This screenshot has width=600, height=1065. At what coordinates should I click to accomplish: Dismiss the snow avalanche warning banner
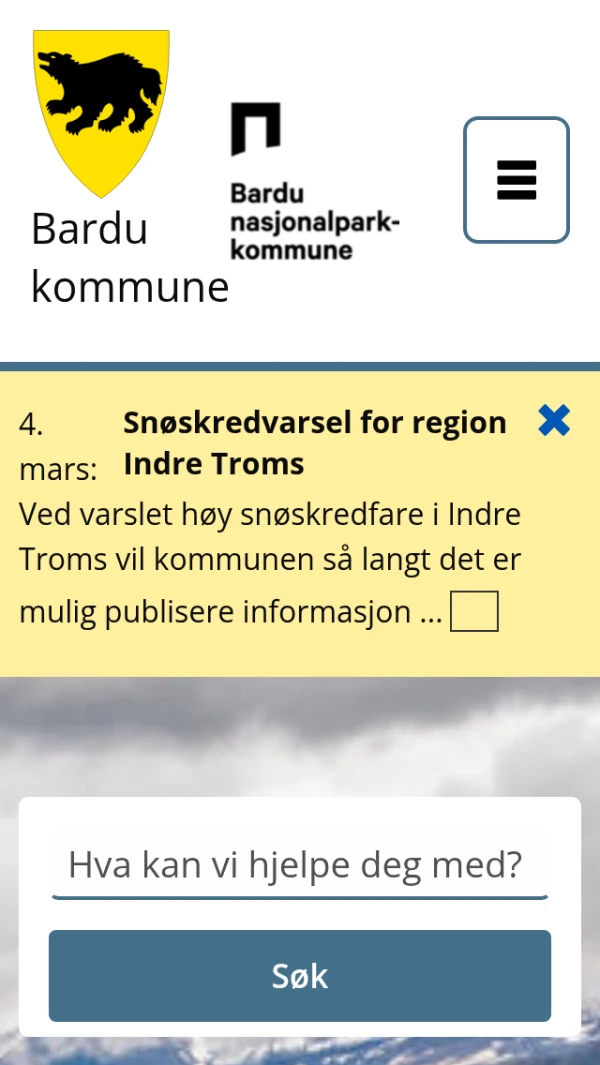(x=553, y=421)
